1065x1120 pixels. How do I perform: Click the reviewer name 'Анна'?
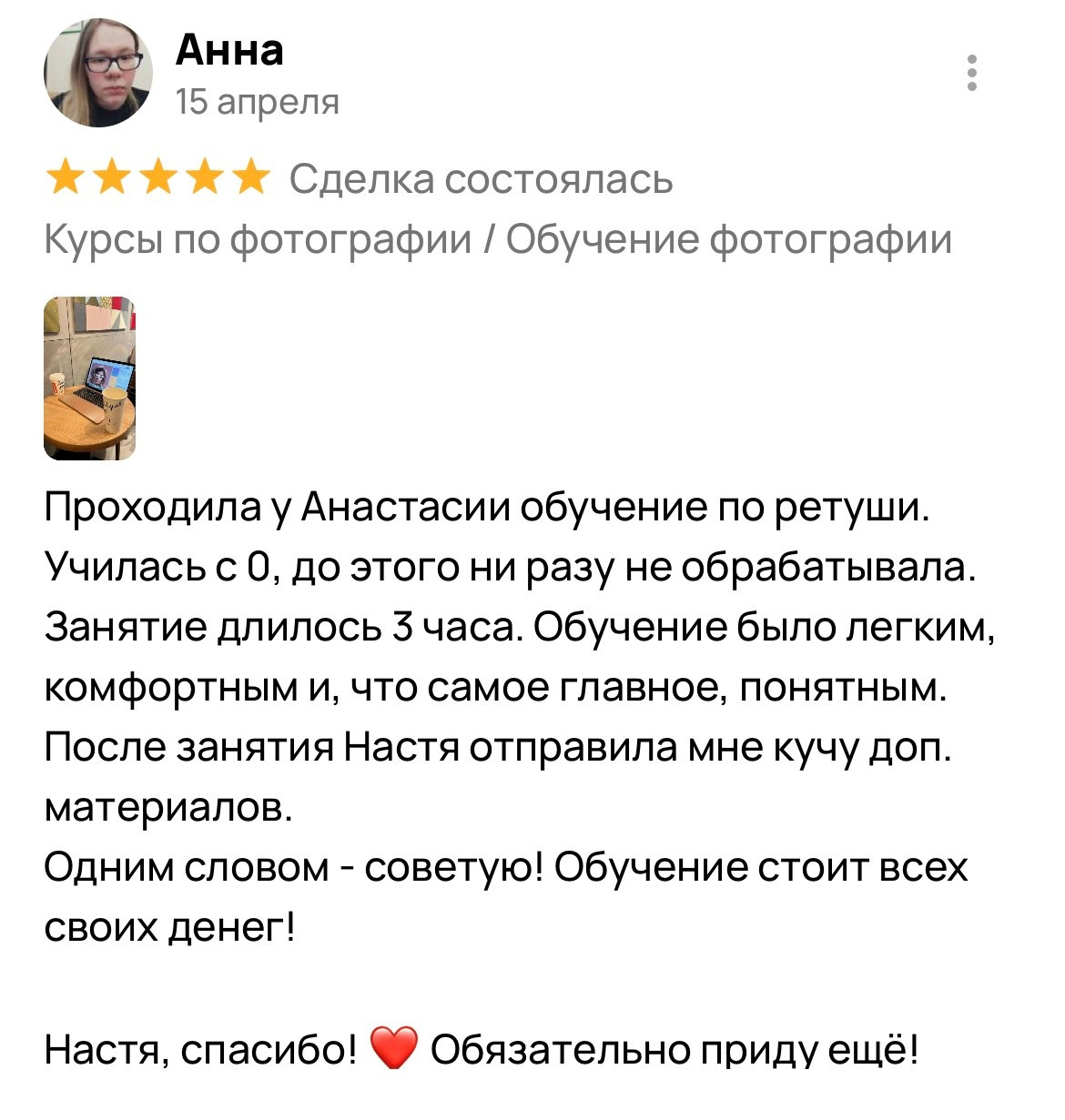pos(229,50)
